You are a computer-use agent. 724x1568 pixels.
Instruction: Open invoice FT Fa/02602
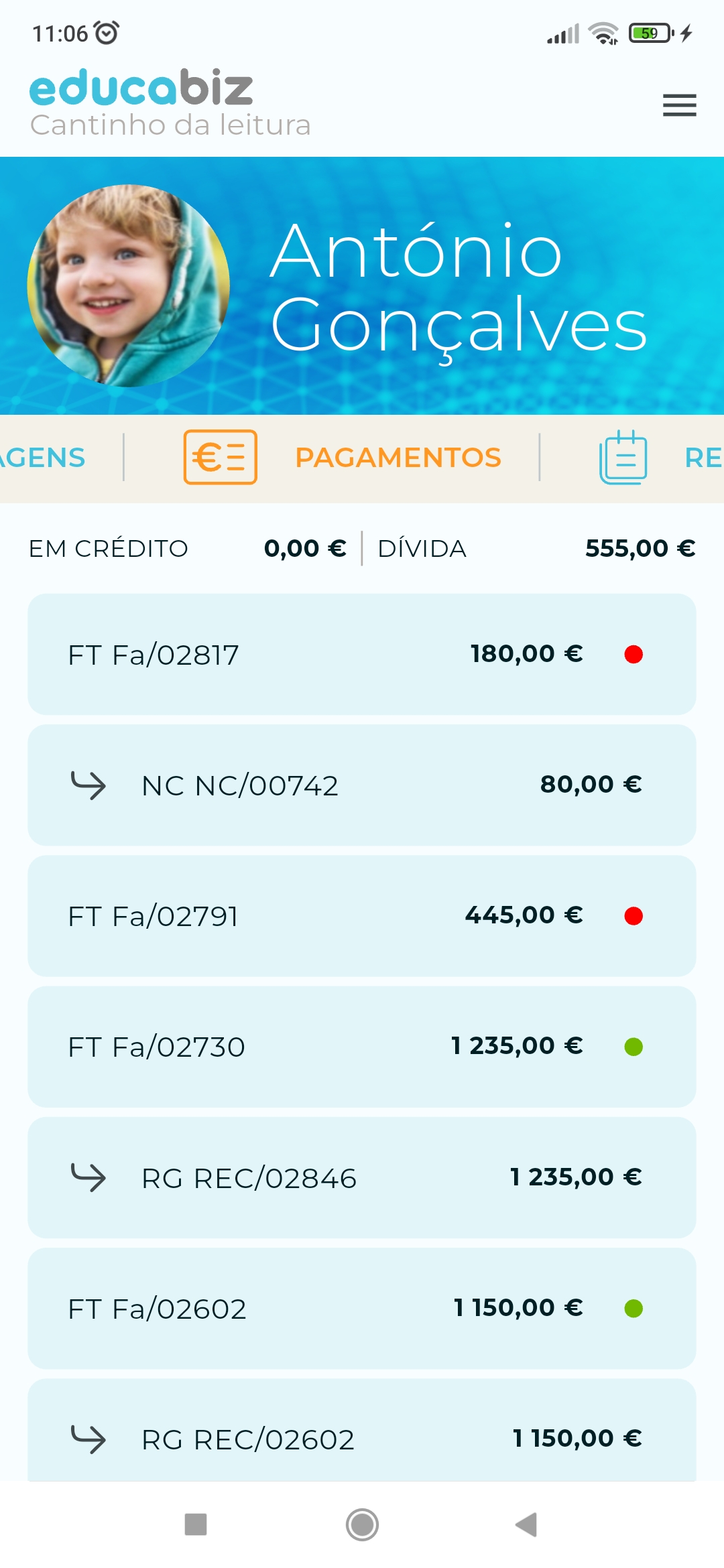click(x=362, y=1308)
